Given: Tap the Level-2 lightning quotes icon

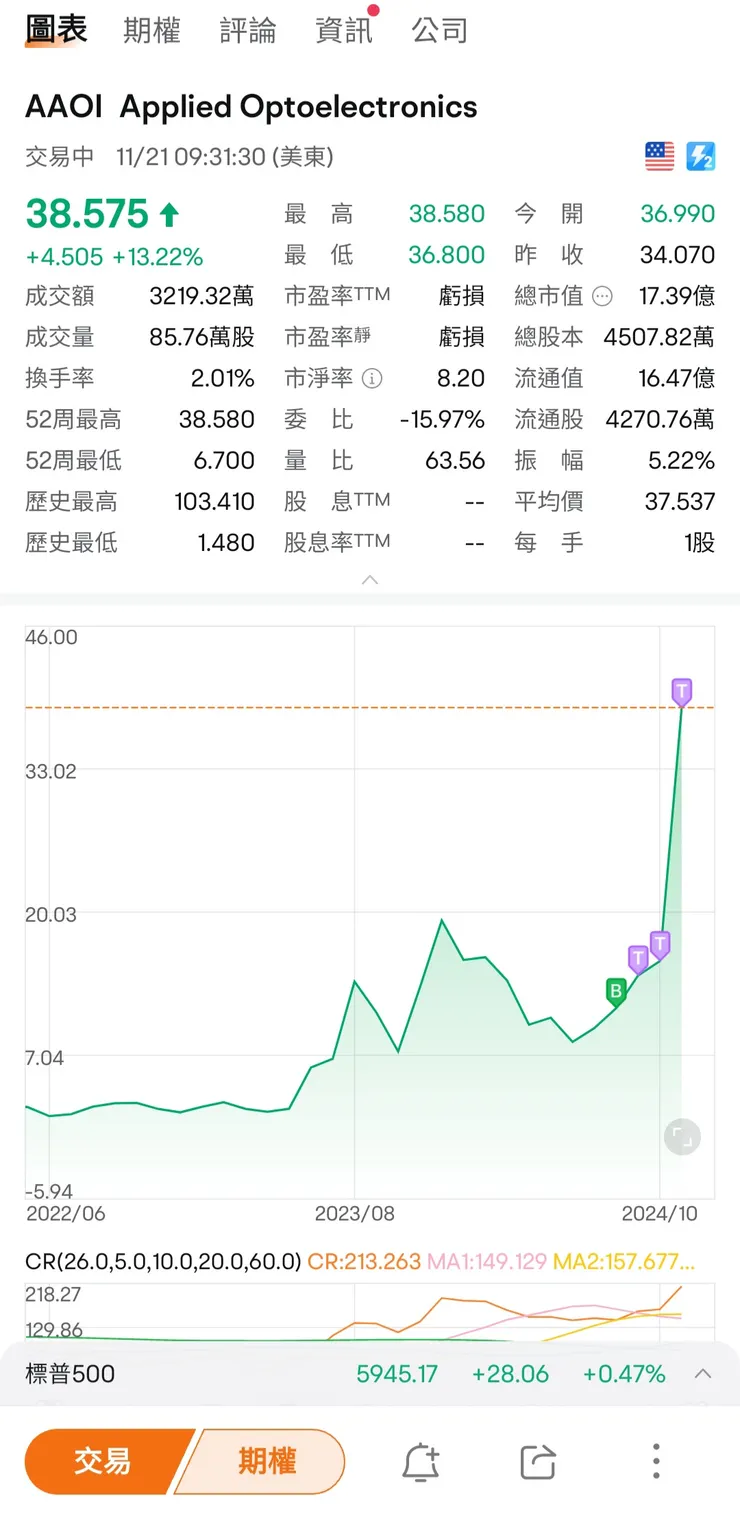Looking at the screenshot, I should [x=700, y=156].
